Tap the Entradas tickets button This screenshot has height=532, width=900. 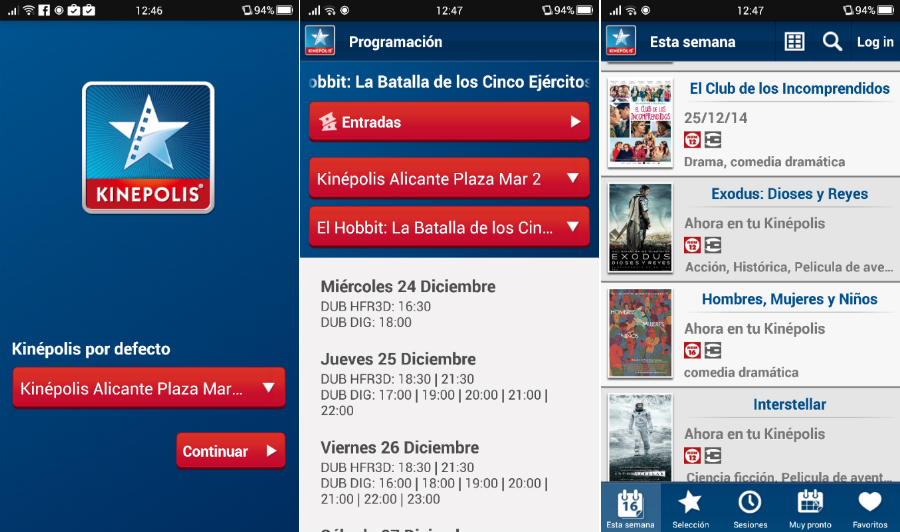pos(449,122)
